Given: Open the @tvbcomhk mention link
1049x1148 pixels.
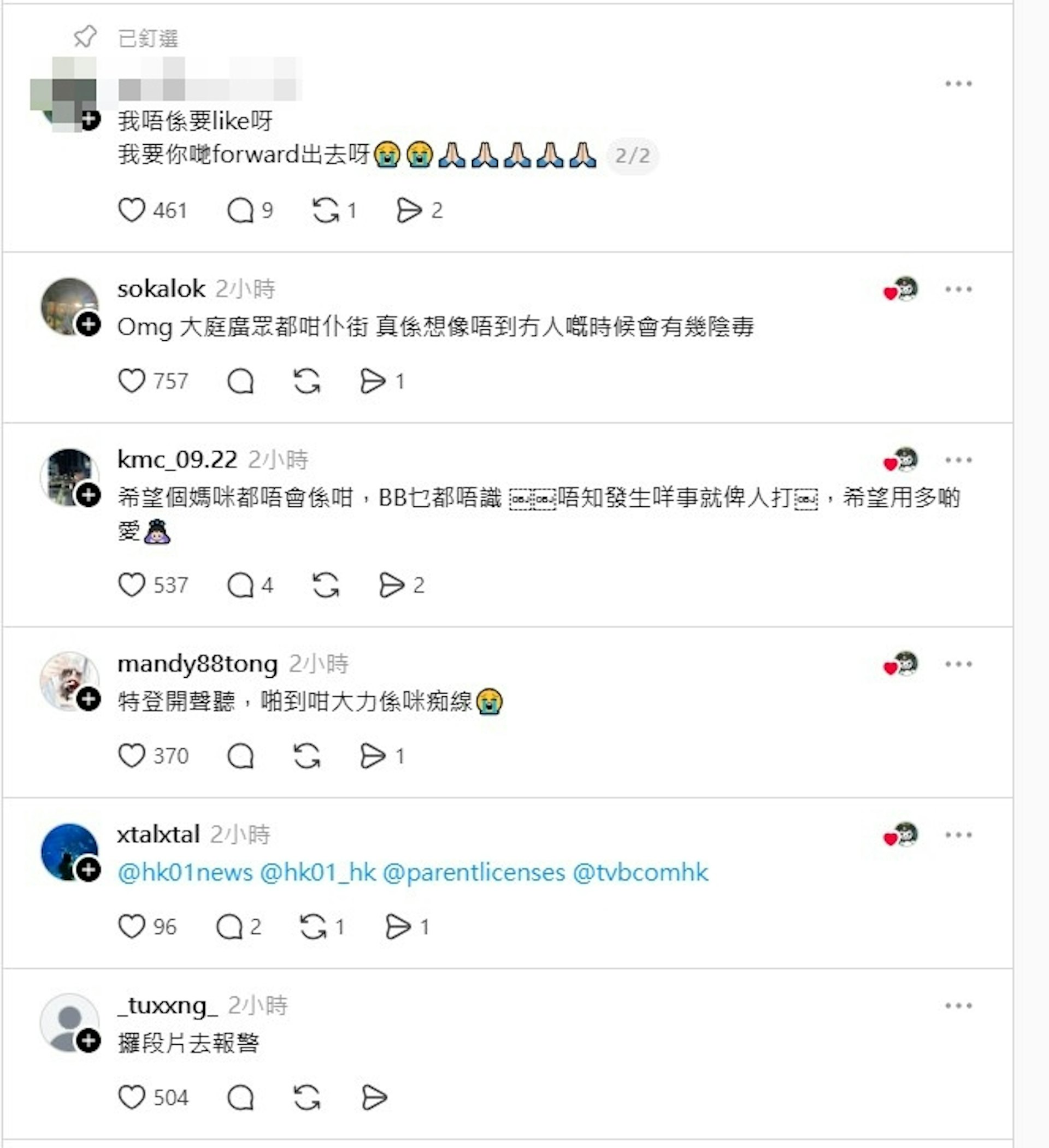Looking at the screenshot, I should (x=640, y=872).
